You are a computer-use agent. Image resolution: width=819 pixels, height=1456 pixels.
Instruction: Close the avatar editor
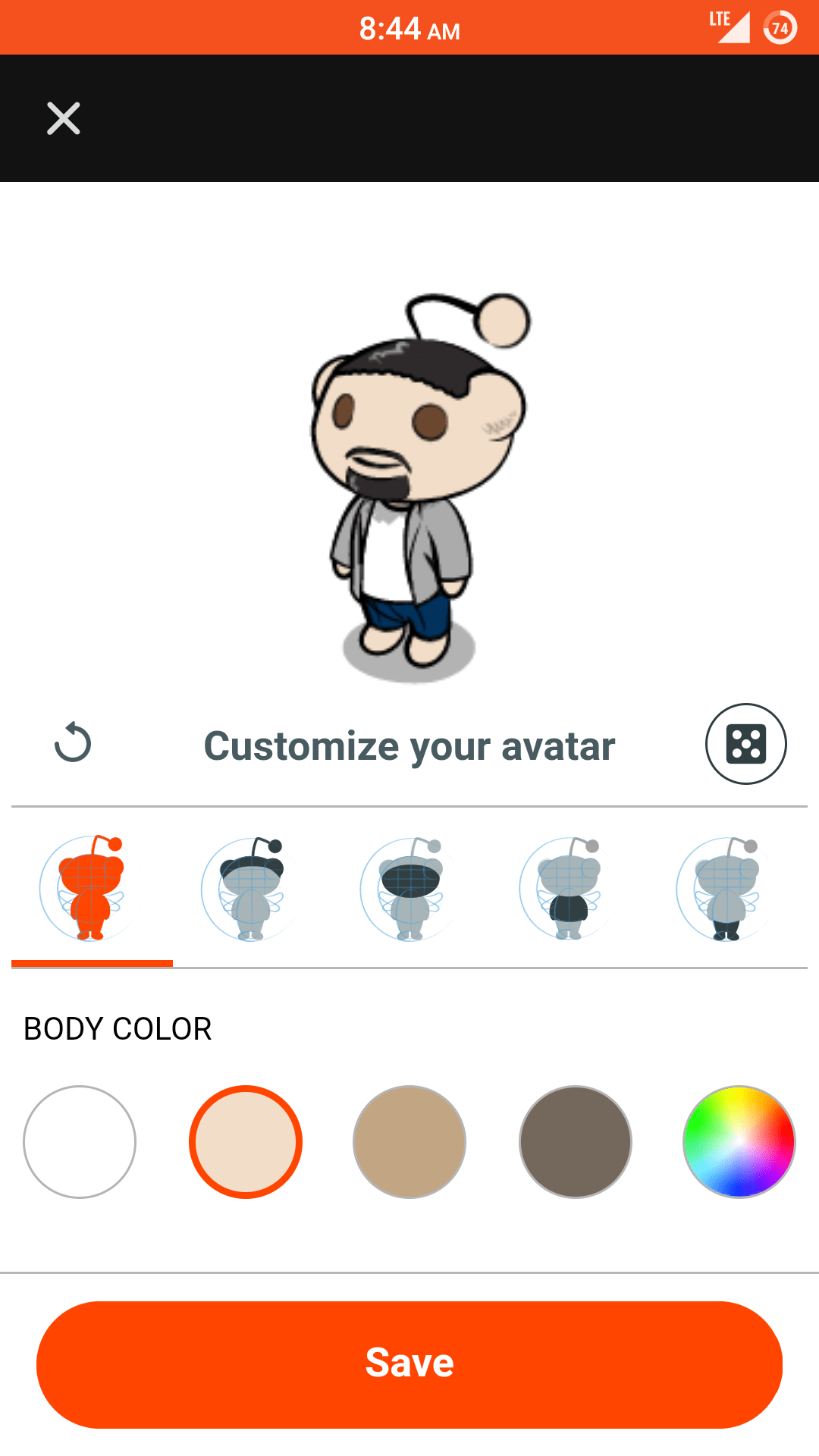(x=64, y=118)
